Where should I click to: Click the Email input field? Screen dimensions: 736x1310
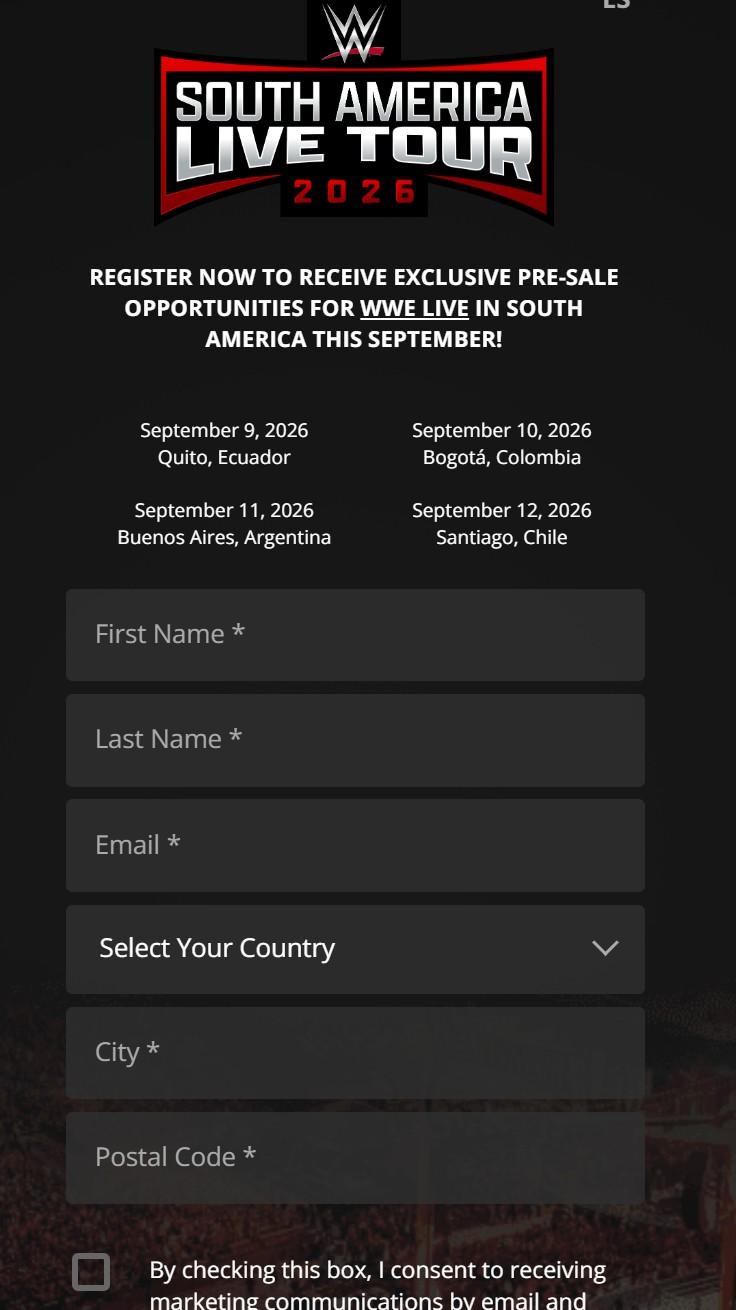pos(355,845)
